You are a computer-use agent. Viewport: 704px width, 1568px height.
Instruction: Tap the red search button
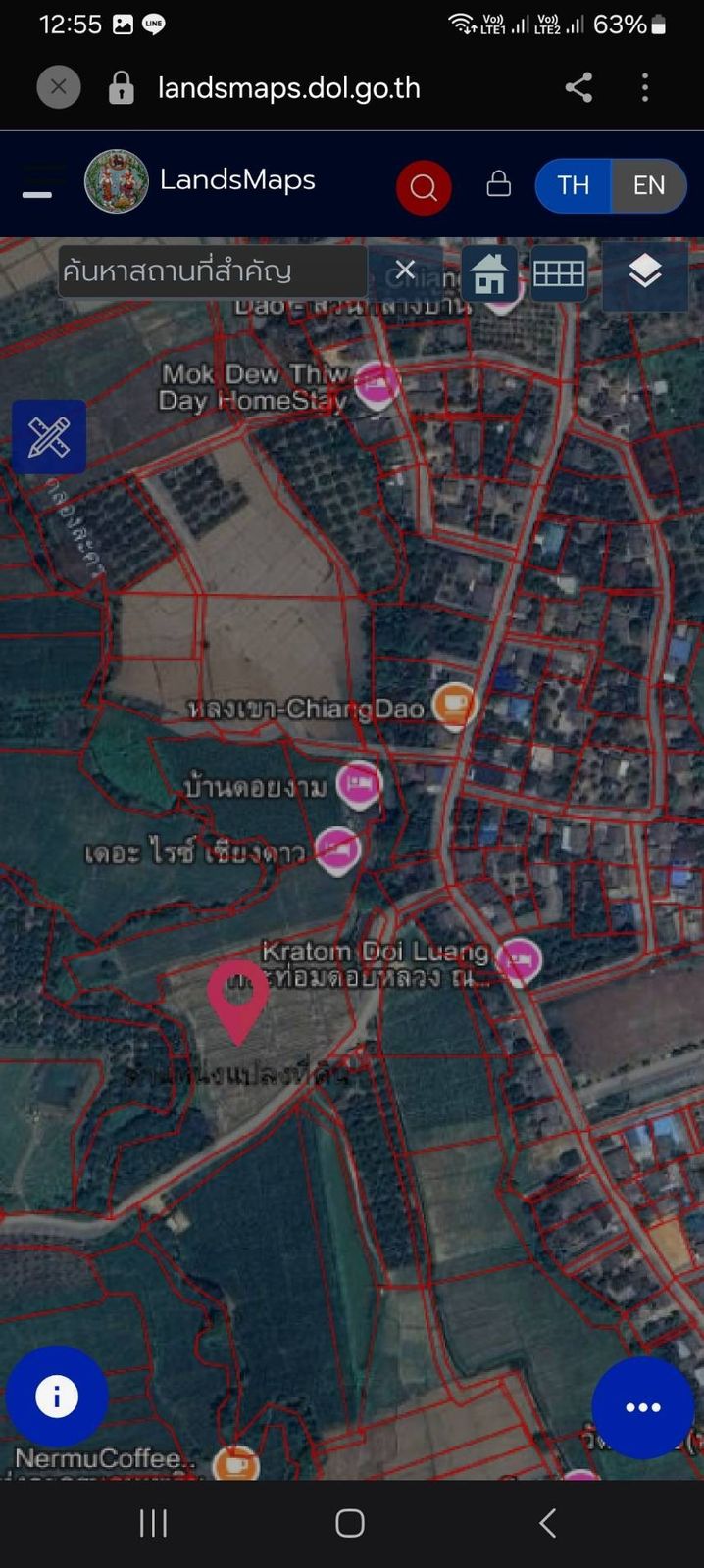tap(424, 186)
